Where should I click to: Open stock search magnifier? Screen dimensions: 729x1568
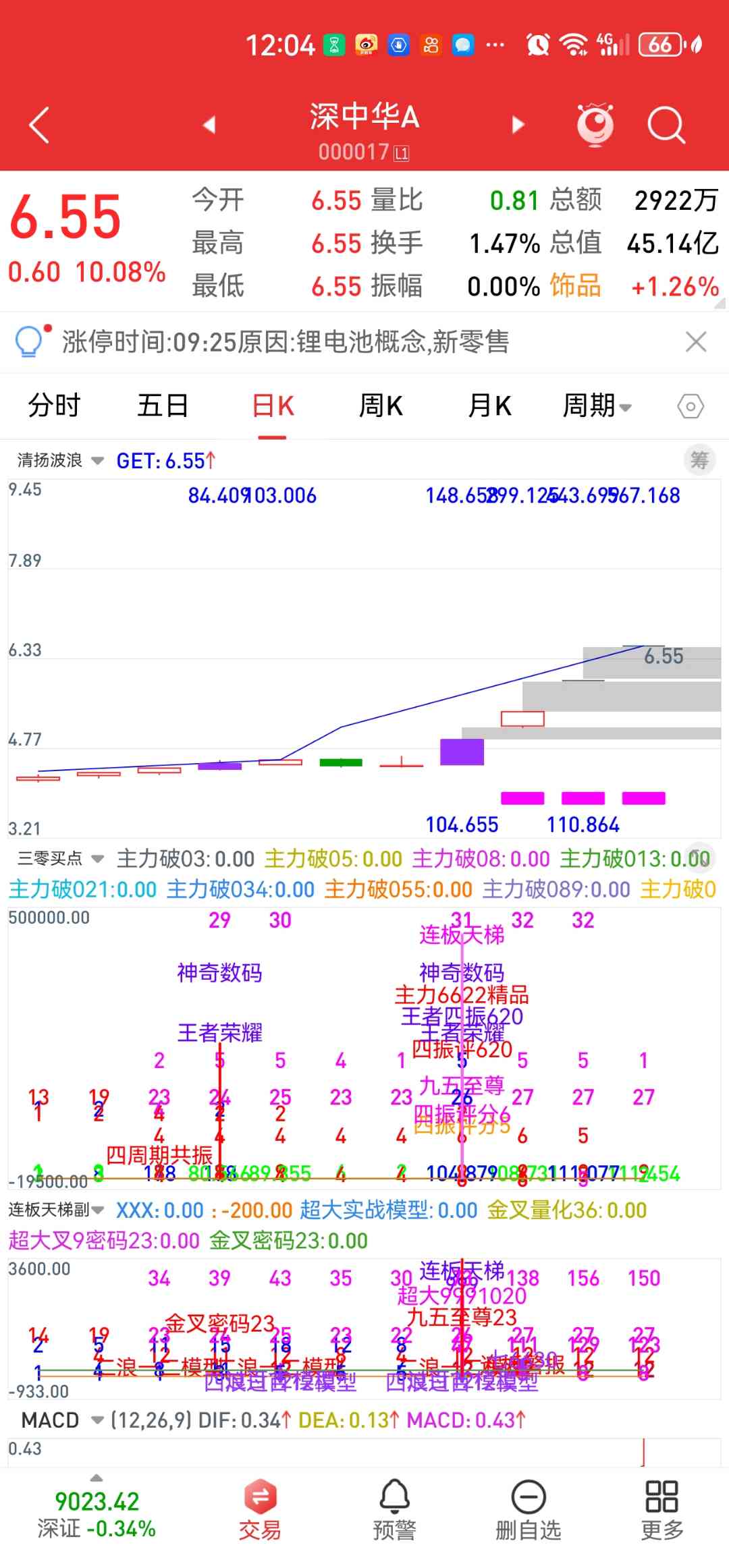pos(666,125)
